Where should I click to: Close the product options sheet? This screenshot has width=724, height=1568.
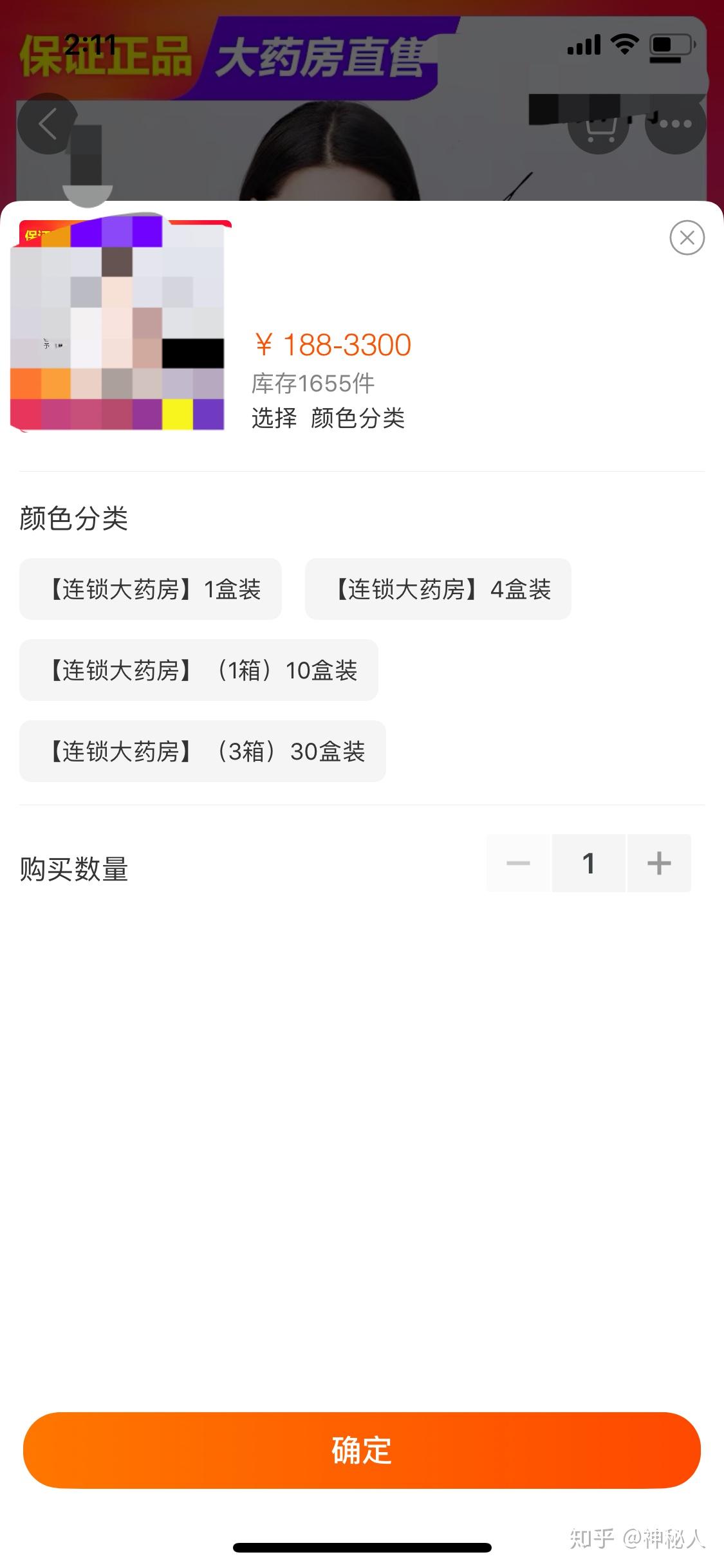click(687, 238)
